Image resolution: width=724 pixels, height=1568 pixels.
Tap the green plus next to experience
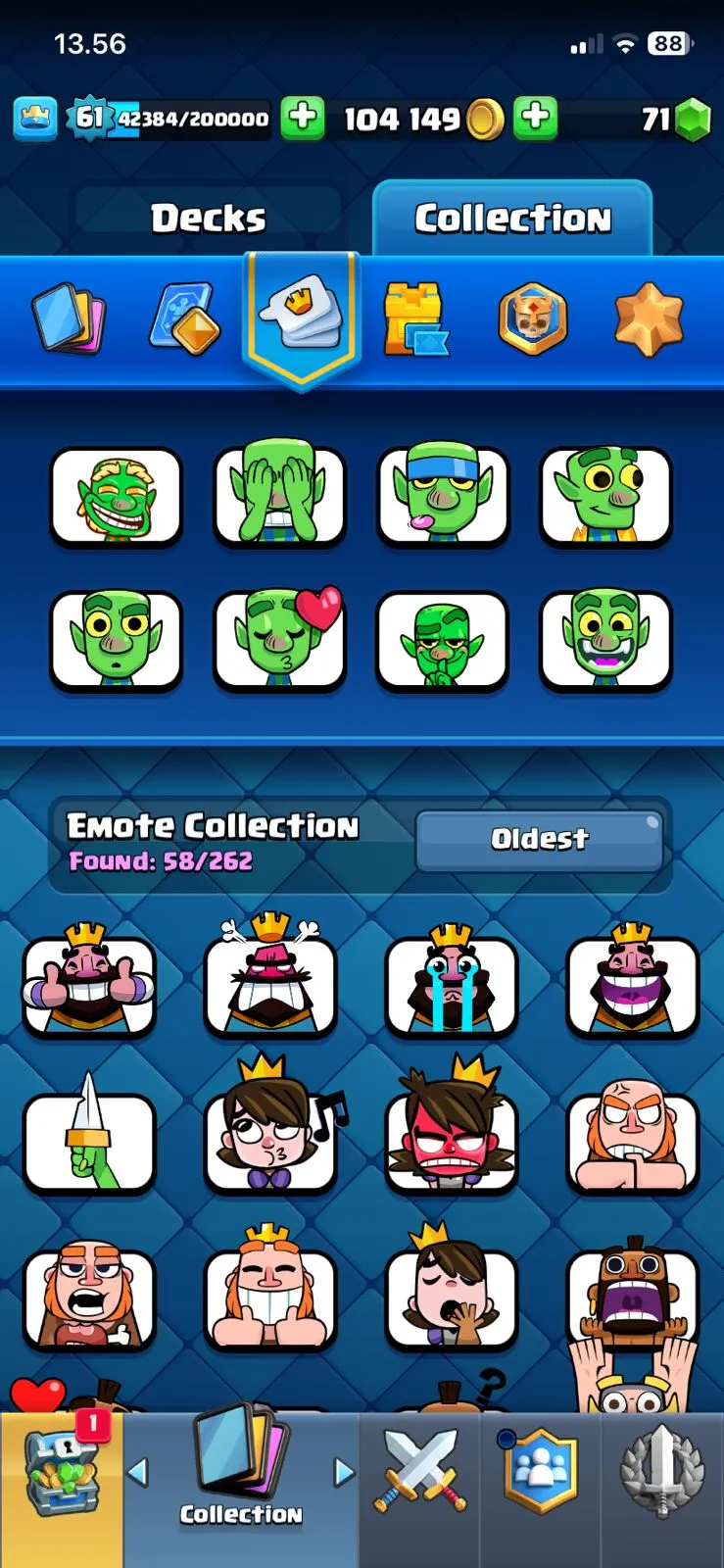[303, 119]
